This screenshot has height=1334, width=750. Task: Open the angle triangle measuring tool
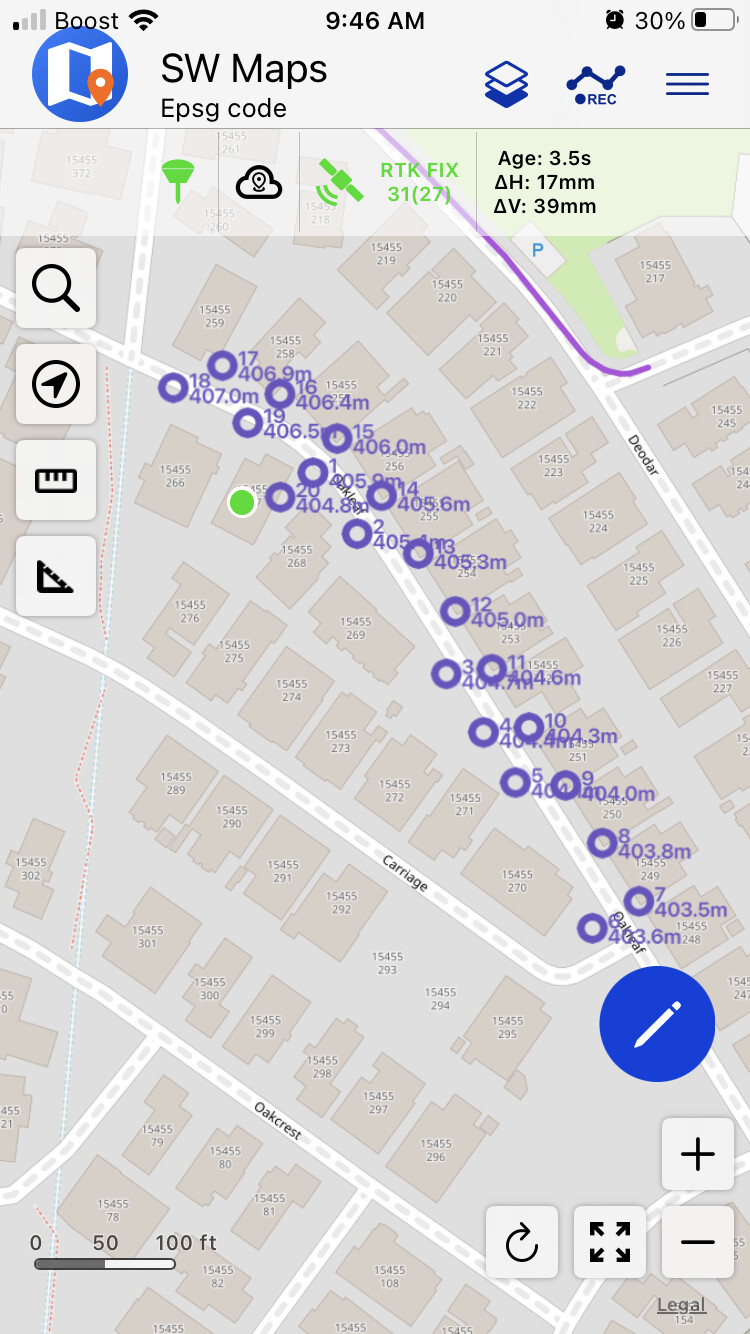click(x=56, y=576)
